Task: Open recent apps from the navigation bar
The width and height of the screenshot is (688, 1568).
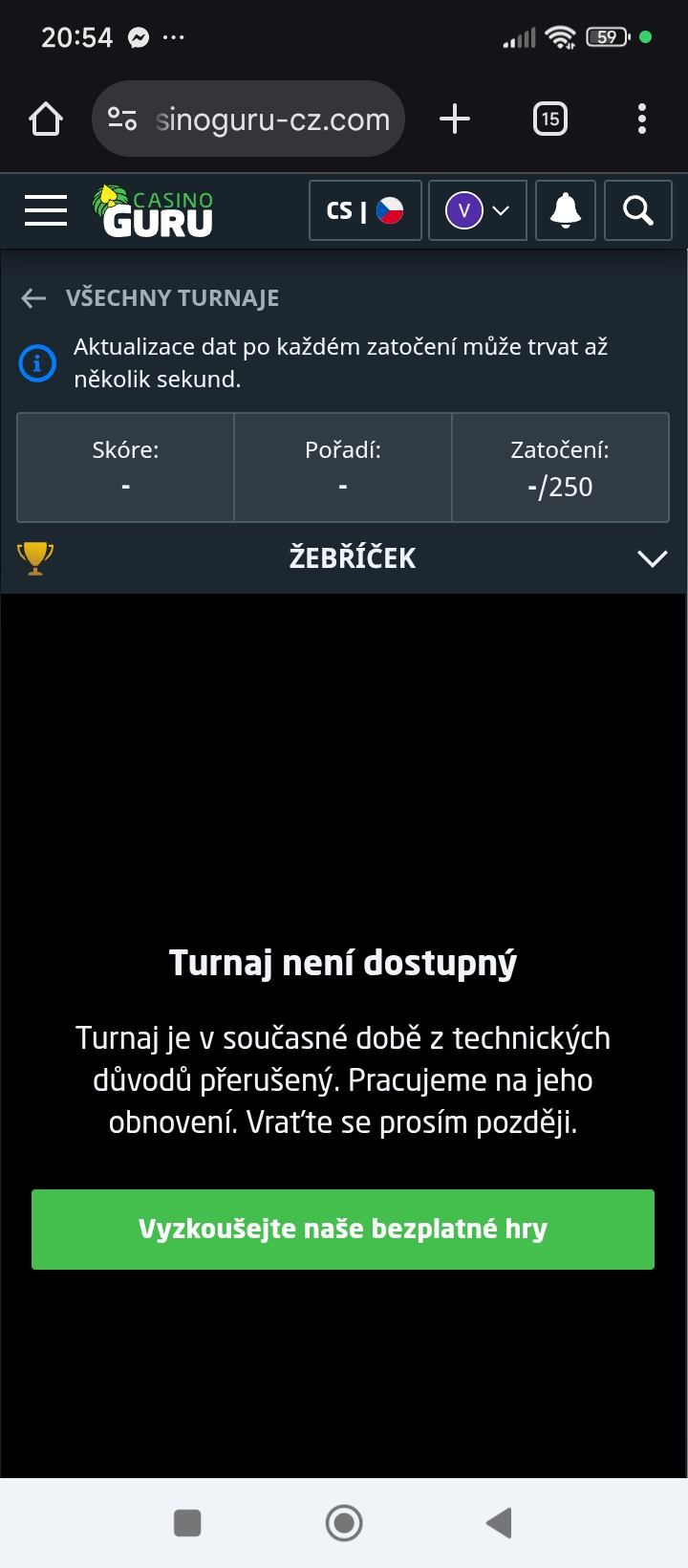Action: (x=187, y=1523)
